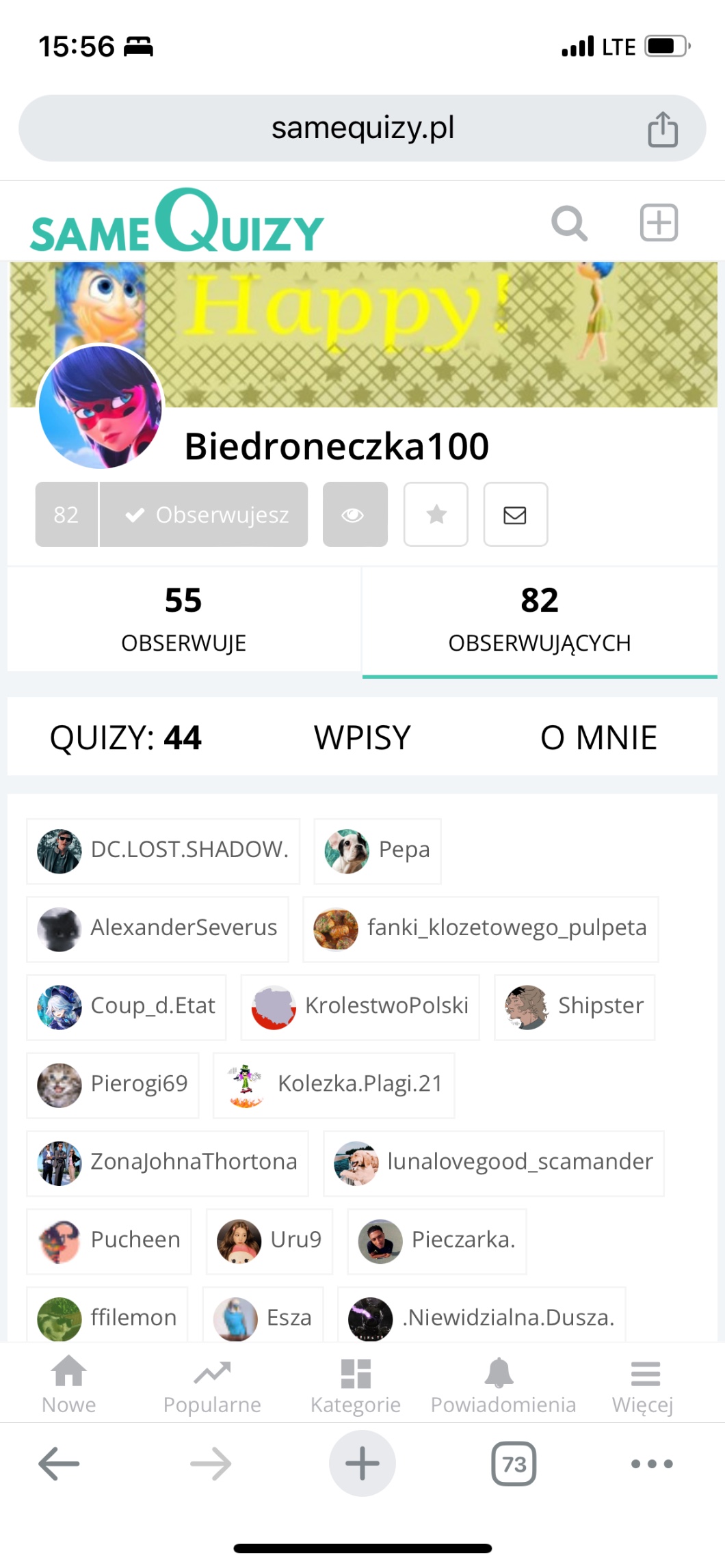
Task: Open Powiadomienia notifications
Action: [503, 1384]
